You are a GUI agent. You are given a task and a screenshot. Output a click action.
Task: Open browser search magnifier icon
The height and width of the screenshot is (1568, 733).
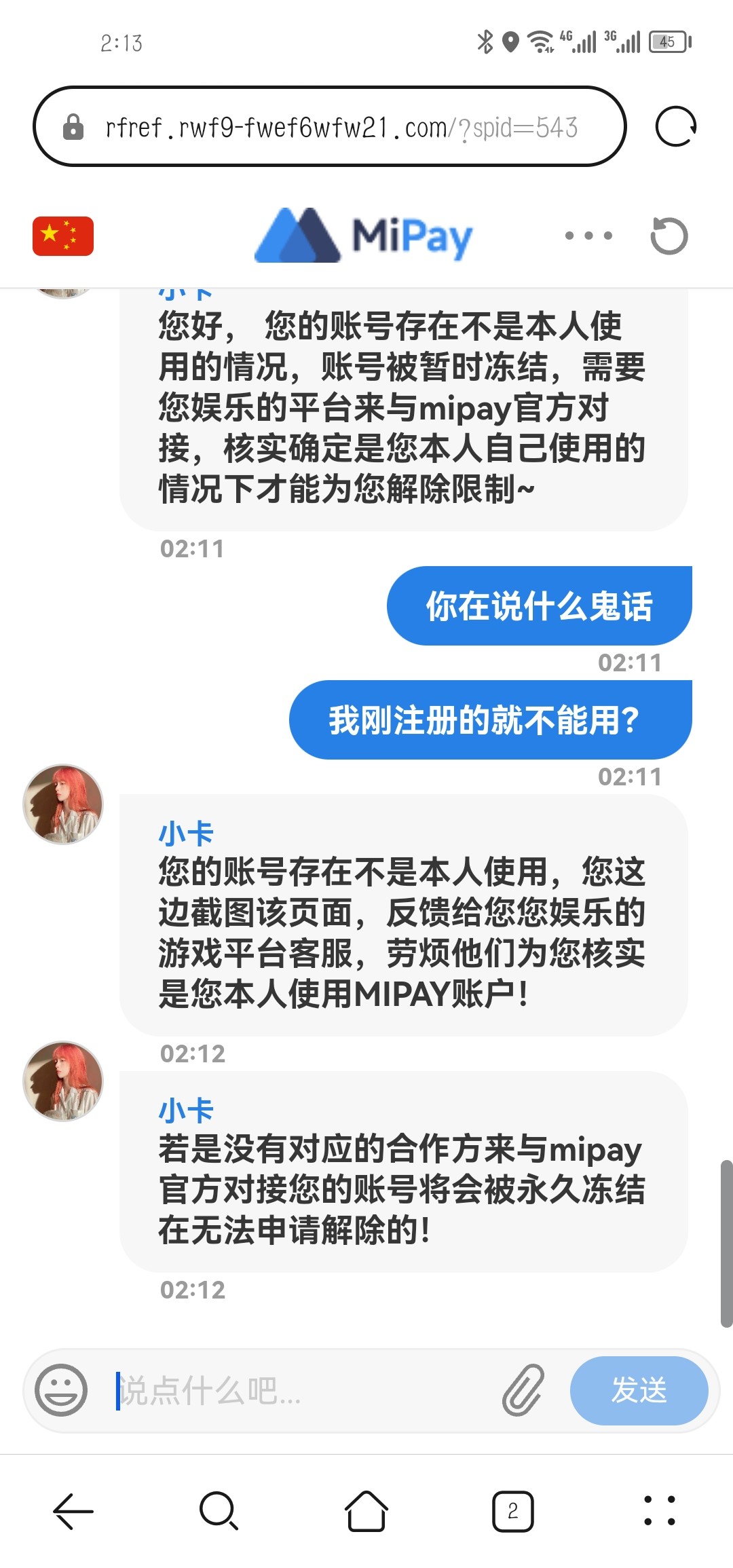point(219,1511)
